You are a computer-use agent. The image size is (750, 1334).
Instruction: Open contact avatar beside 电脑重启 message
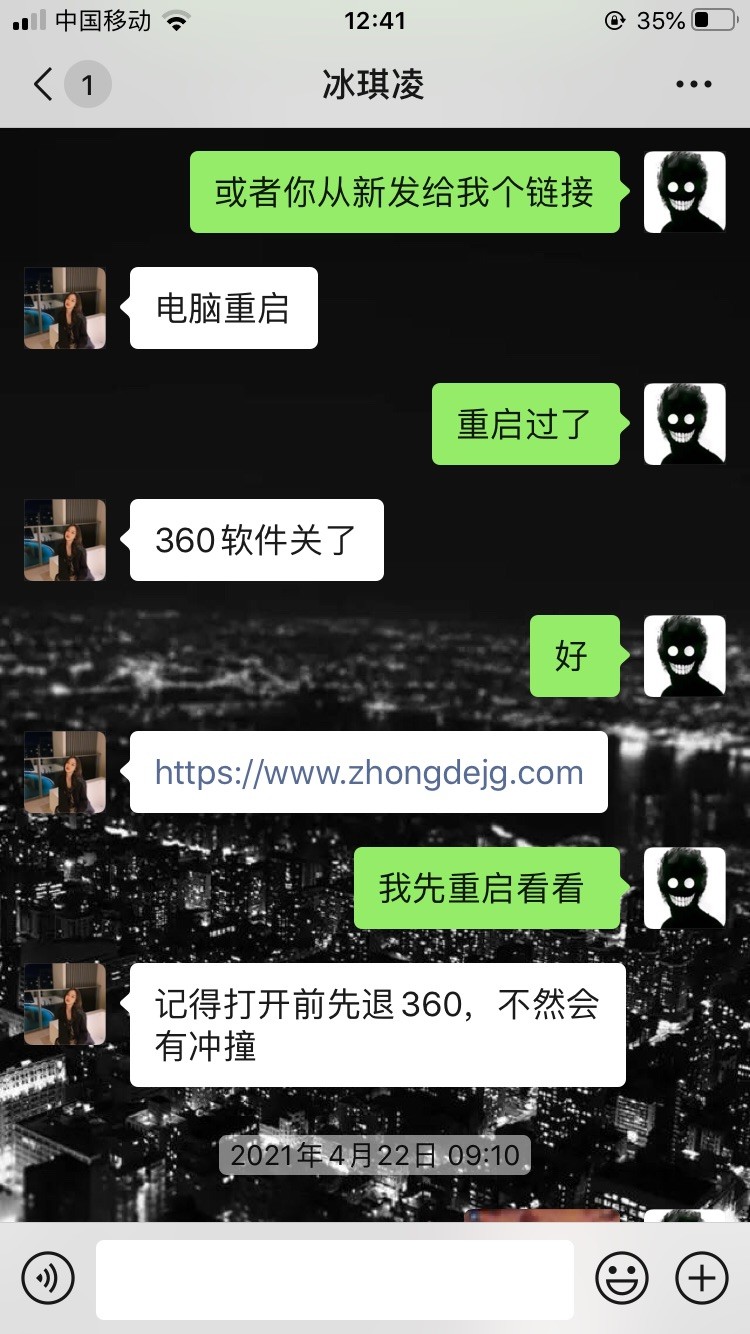tap(65, 308)
